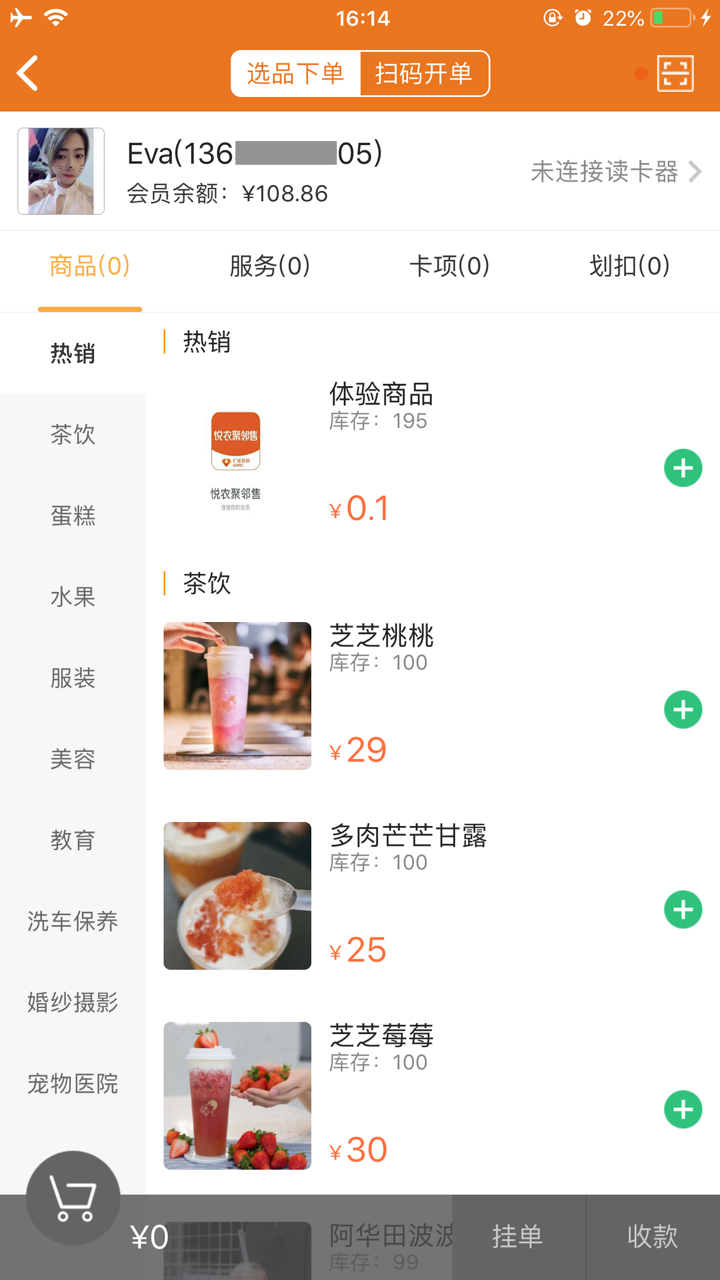Open the barcode scan icon top right

(x=676, y=74)
